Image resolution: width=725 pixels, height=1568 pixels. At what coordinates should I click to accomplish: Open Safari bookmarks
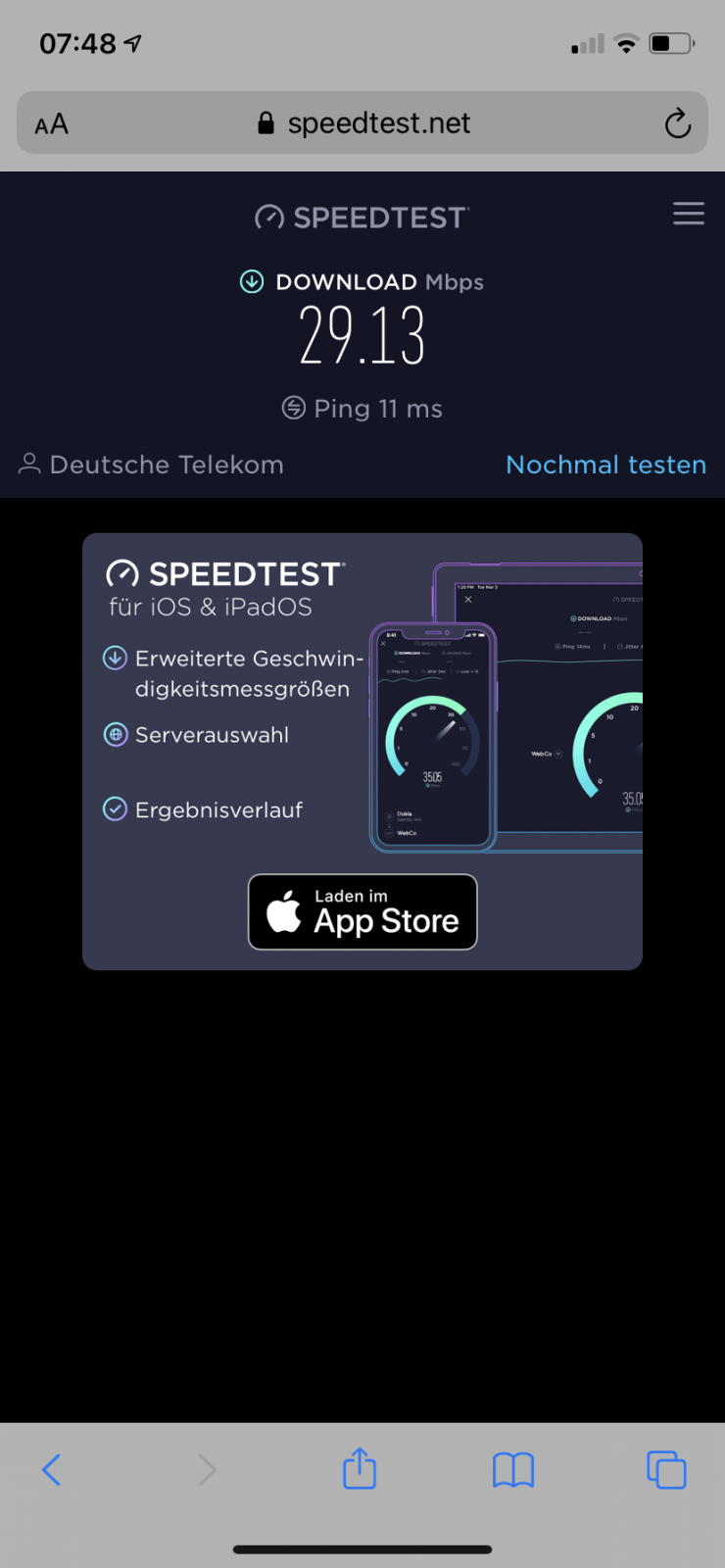(512, 1469)
